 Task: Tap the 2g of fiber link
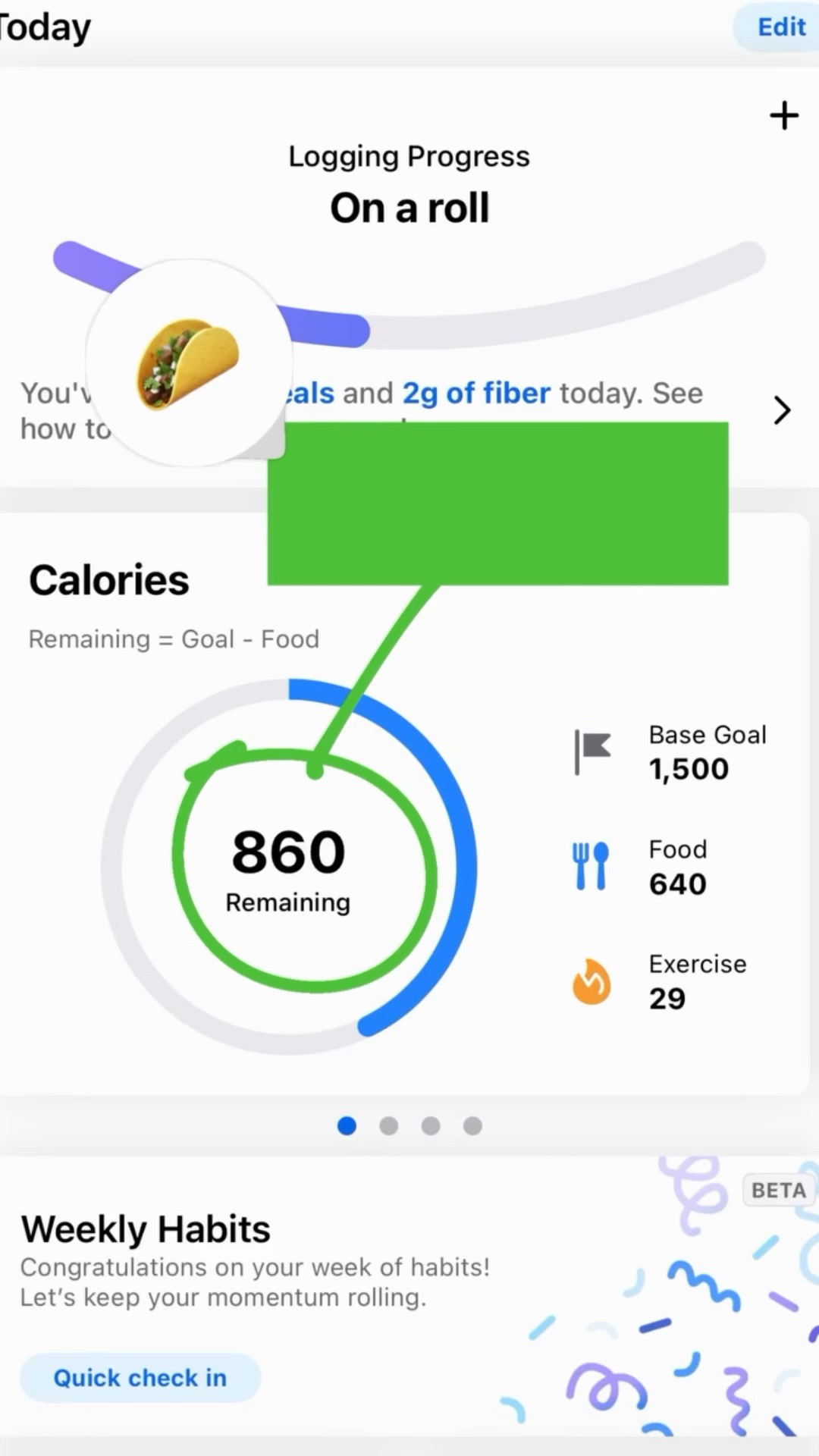coord(475,394)
